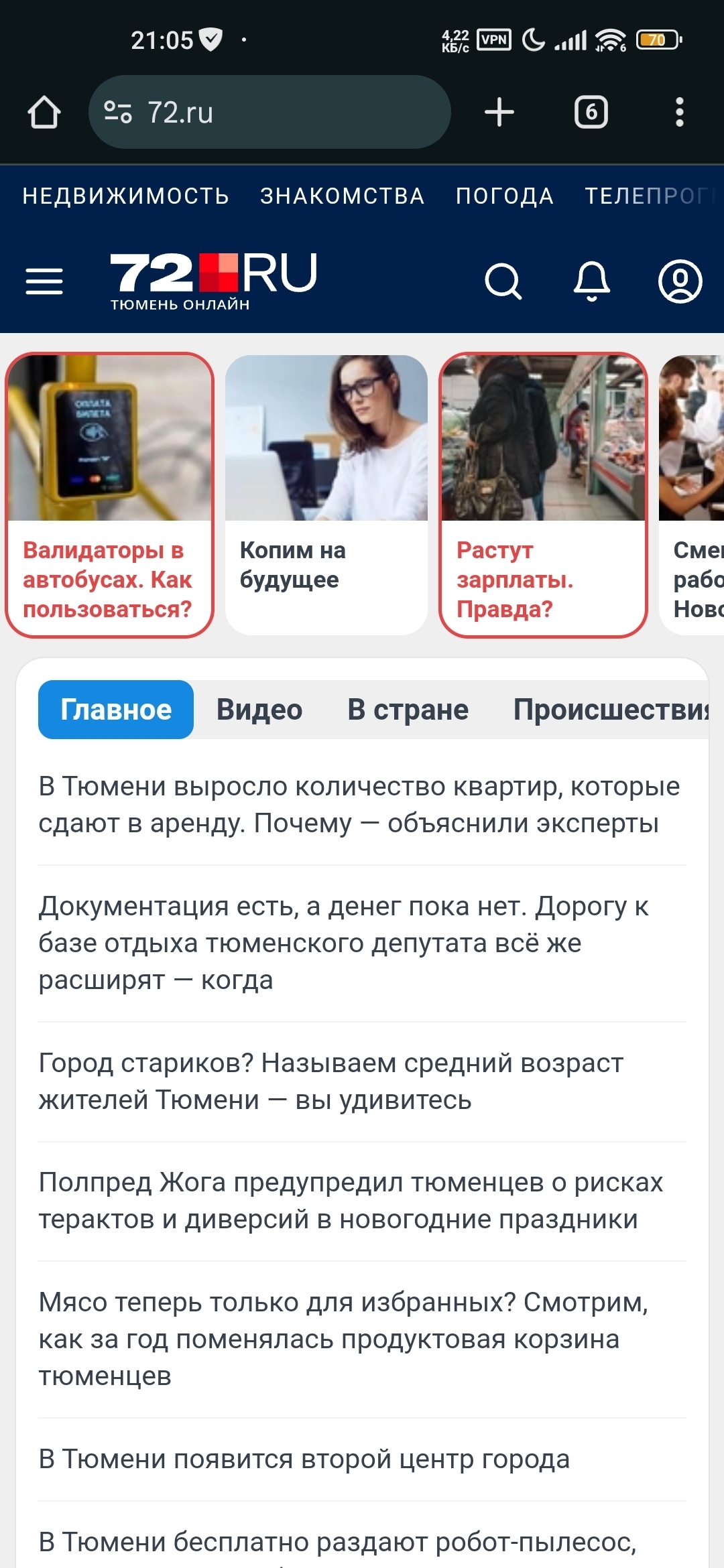Open site search magnifier icon
Viewport: 724px width, 1568px height.
pos(503,281)
